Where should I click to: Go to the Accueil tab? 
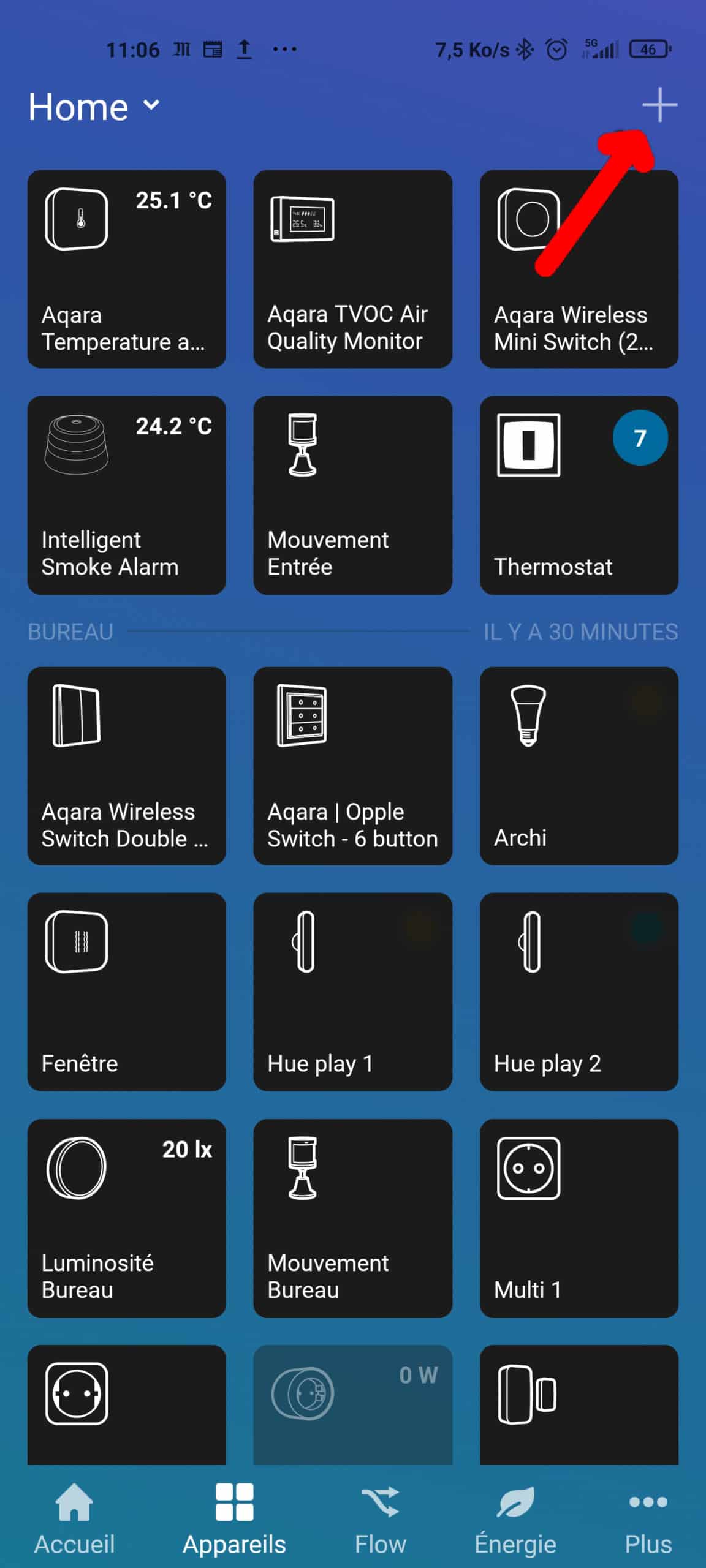tap(74, 1518)
